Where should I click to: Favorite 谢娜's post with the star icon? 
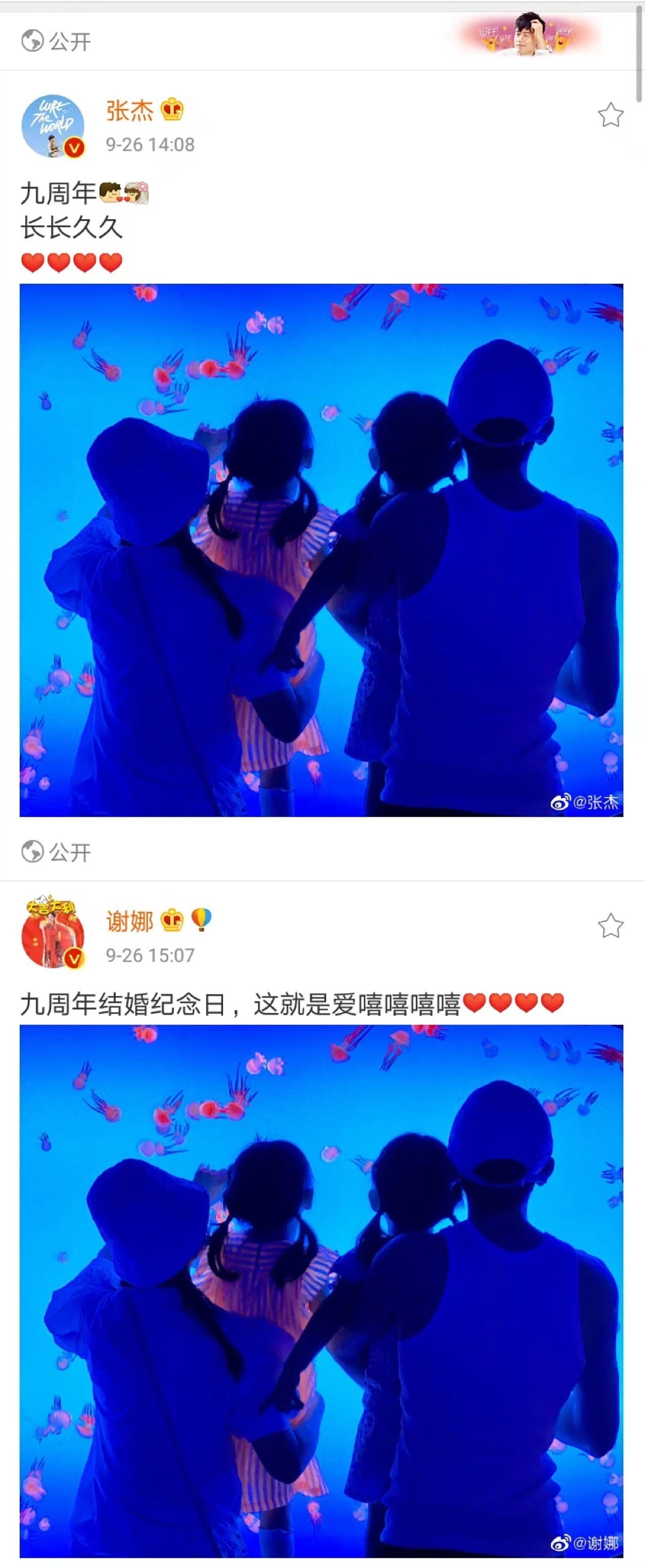[610, 926]
